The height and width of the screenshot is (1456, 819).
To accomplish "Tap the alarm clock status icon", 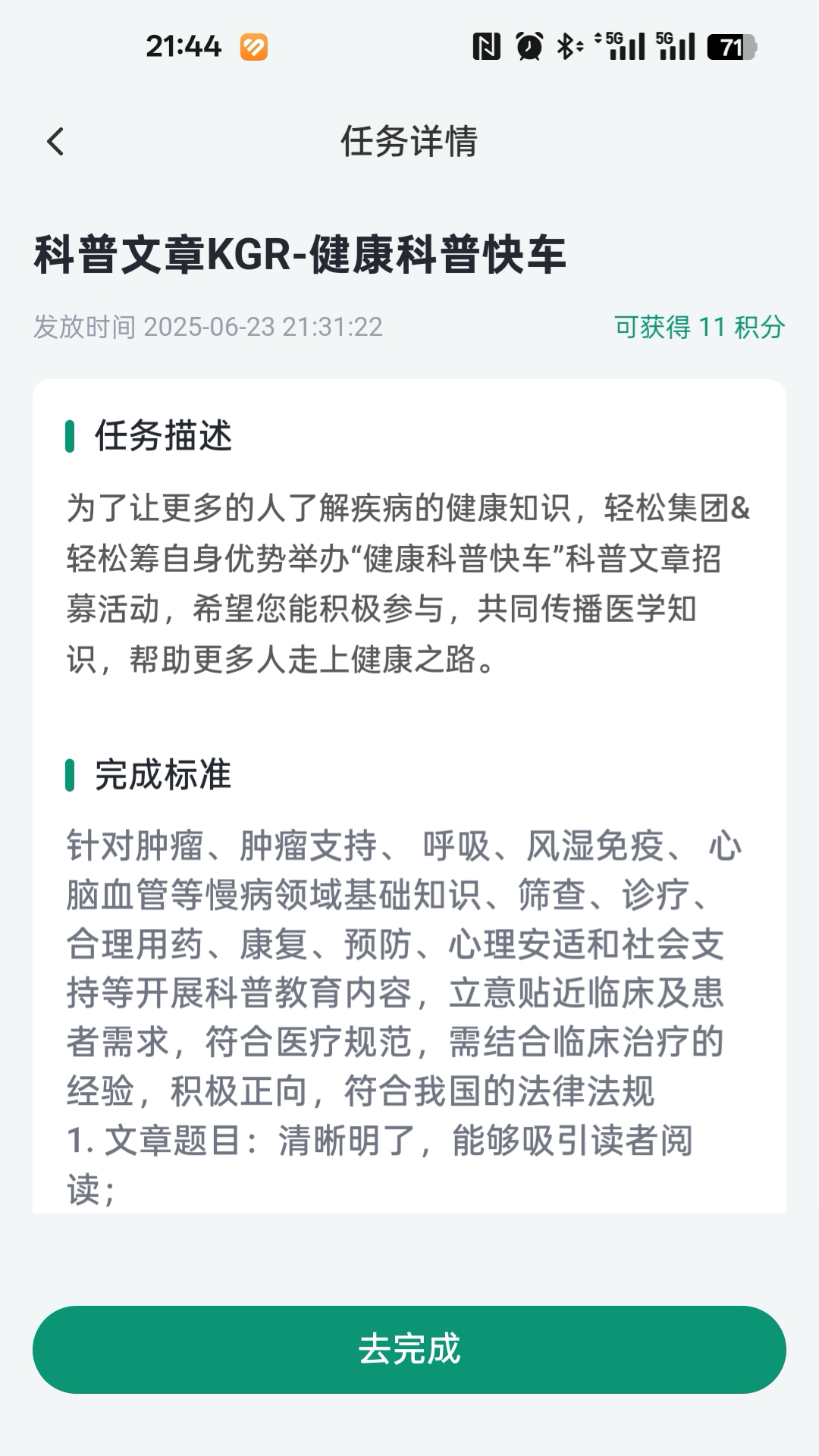I will [529, 45].
